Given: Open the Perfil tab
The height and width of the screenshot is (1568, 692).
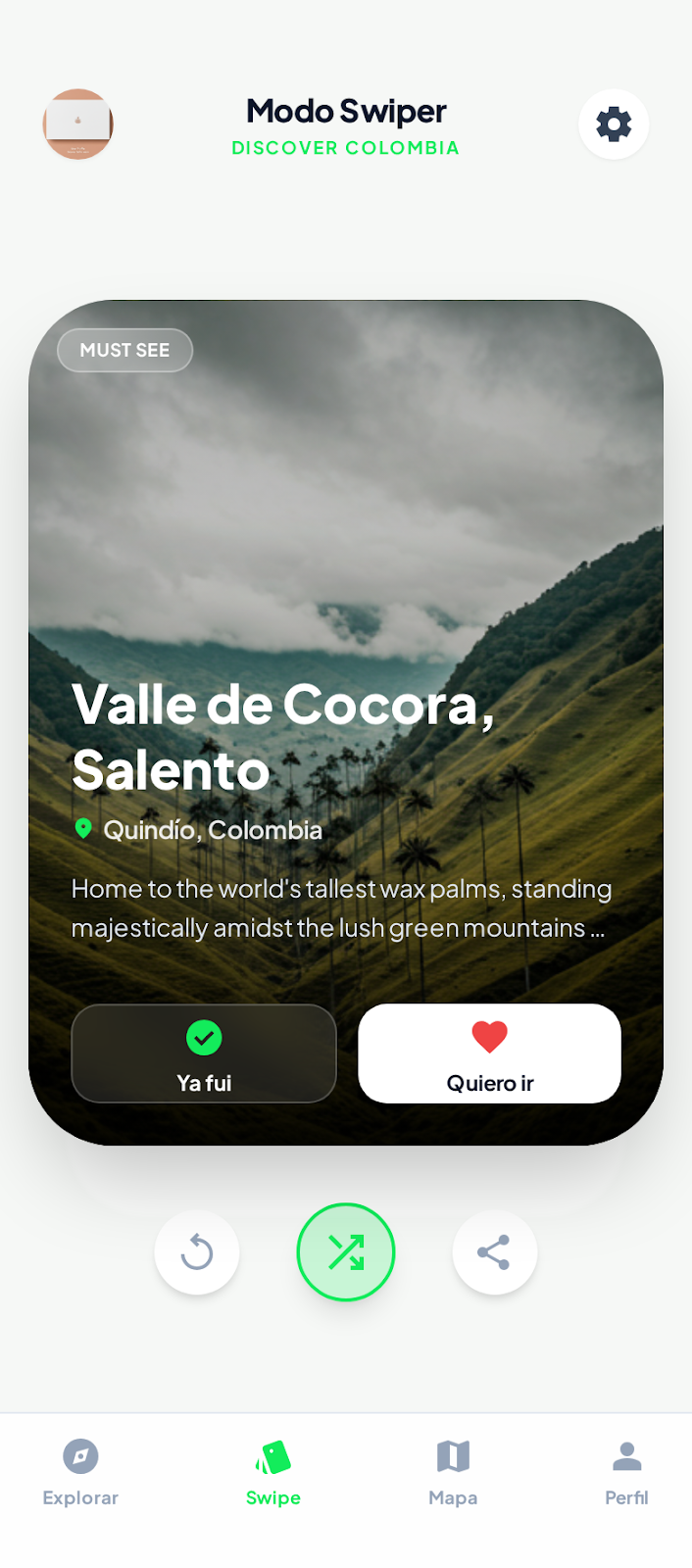Looking at the screenshot, I should coord(626,1472).
